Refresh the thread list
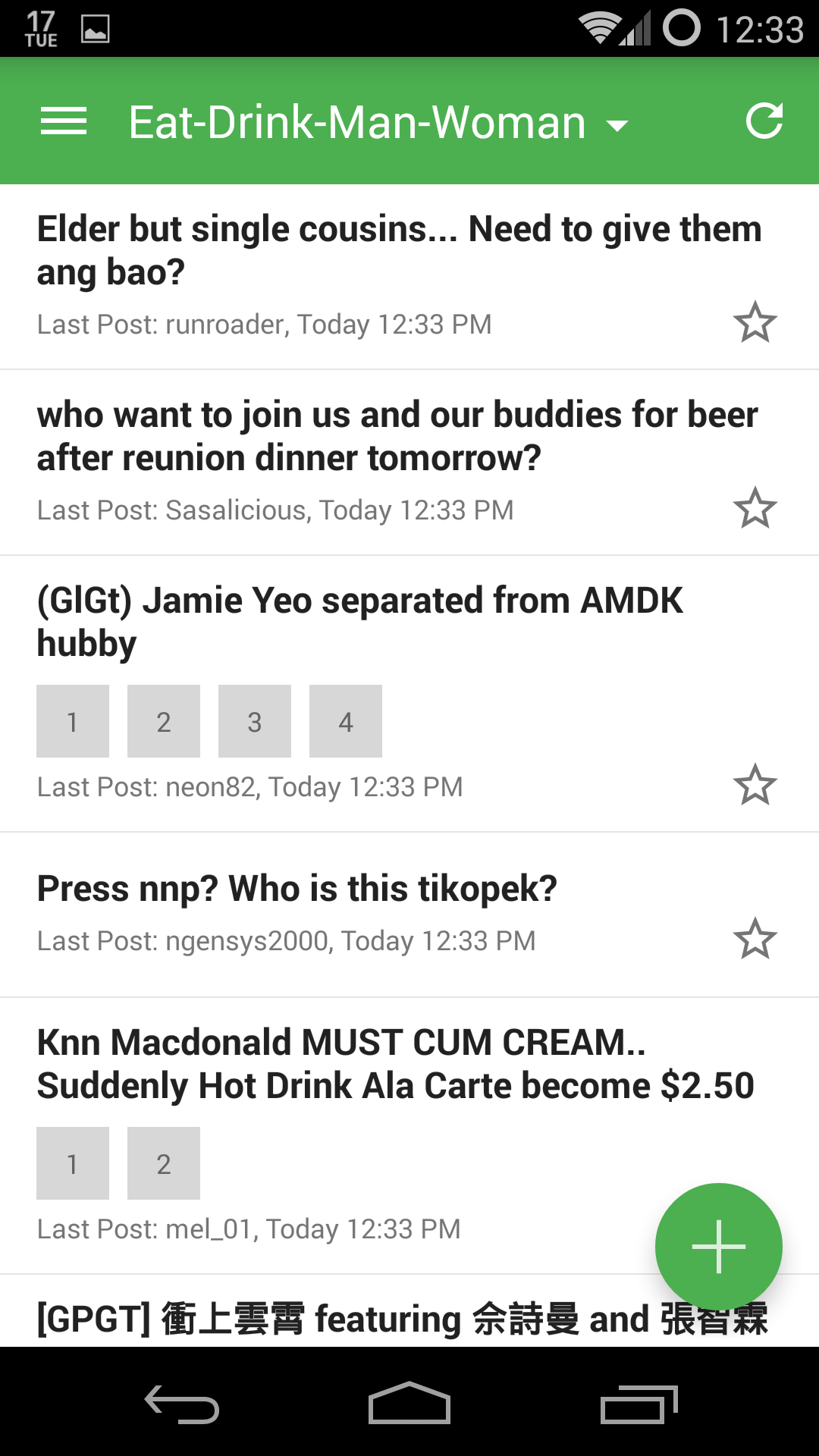The width and height of the screenshot is (819, 1456). point(764,121)
